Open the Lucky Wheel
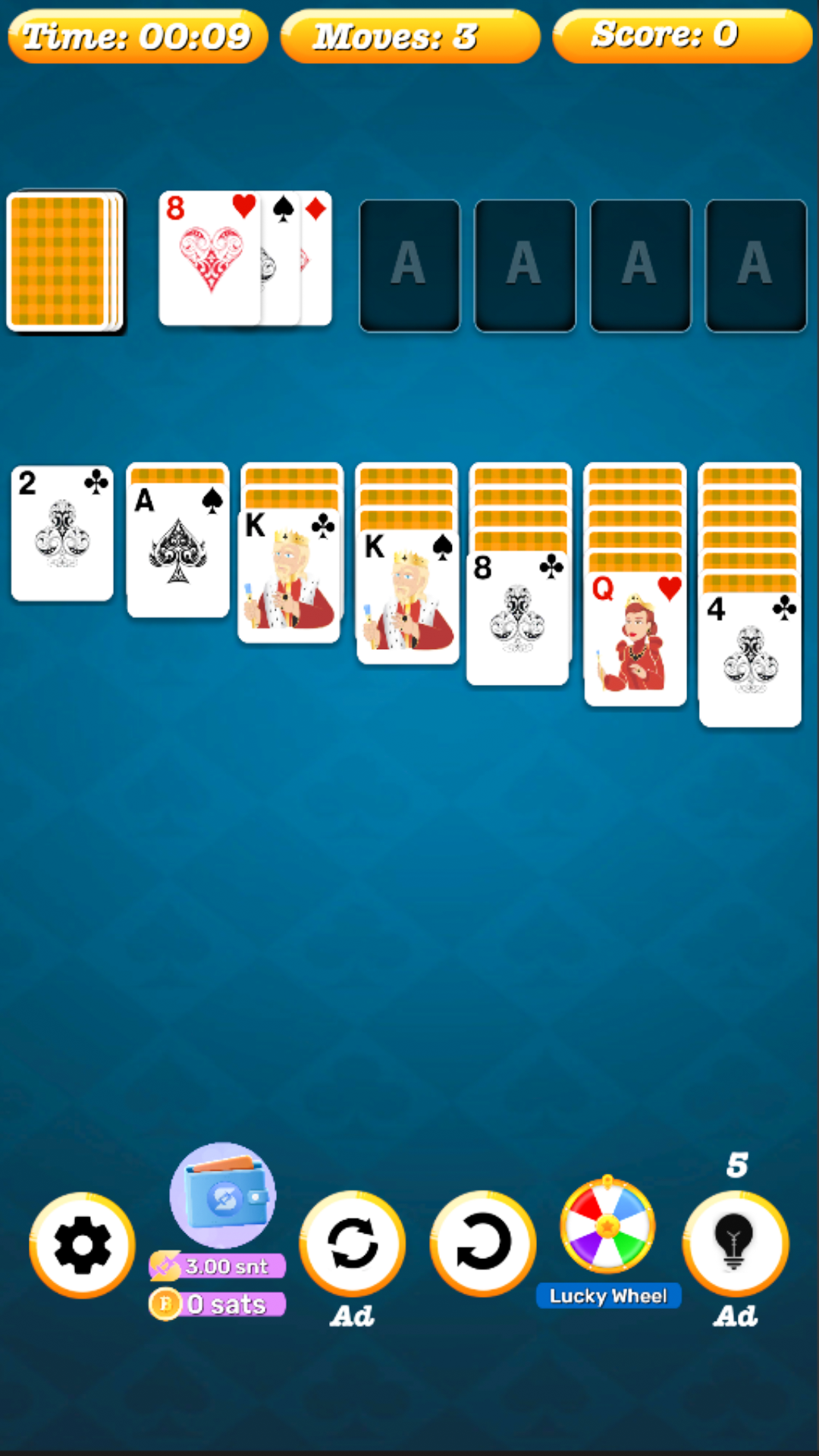819x1456 pixels. [607, 1225]
